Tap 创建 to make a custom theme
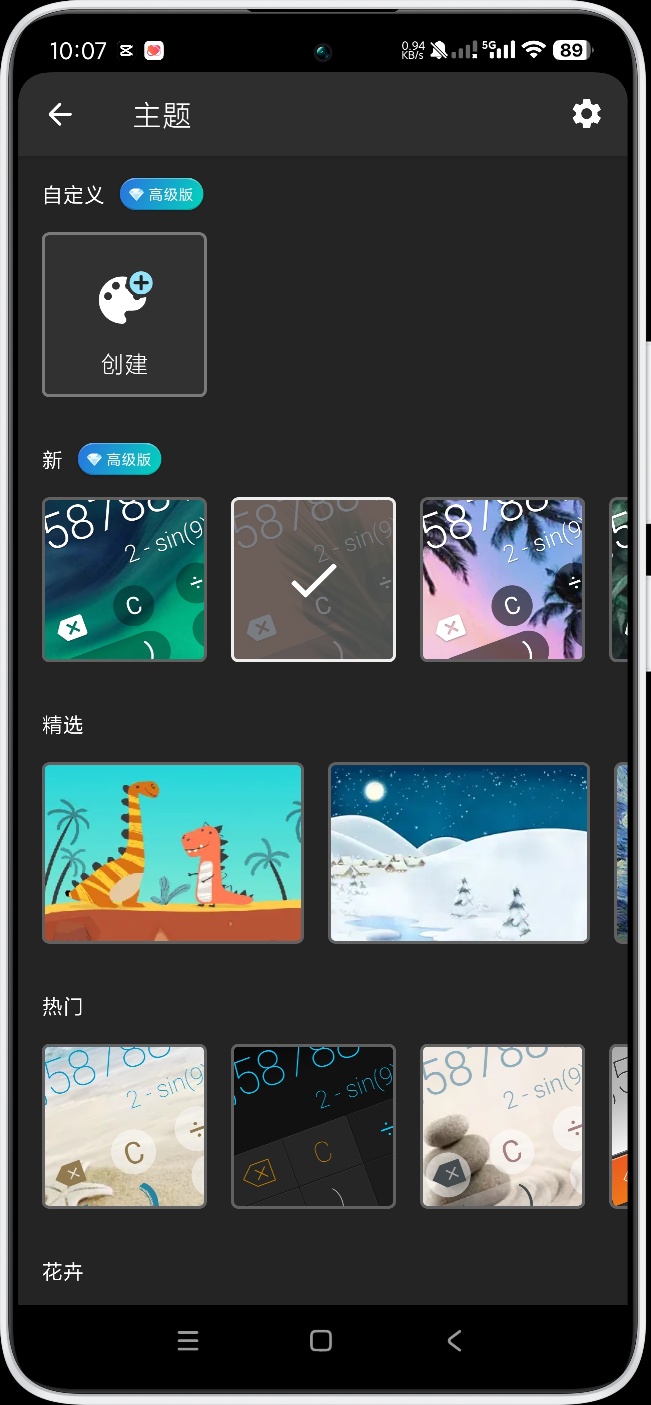This screenshot has height=1405, width=651. click(124, 315)
